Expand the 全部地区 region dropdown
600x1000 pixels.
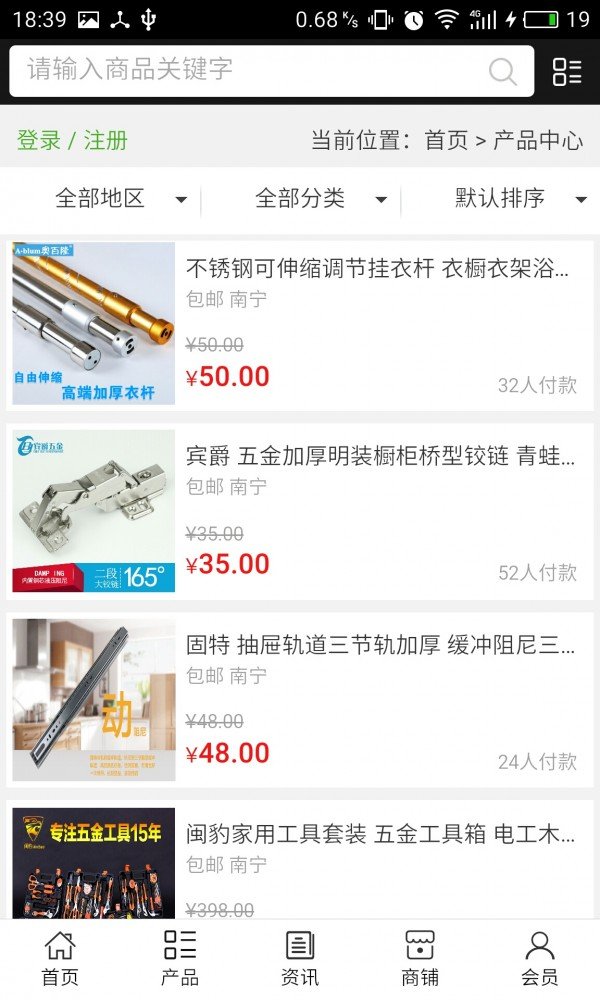click(120, 199)
